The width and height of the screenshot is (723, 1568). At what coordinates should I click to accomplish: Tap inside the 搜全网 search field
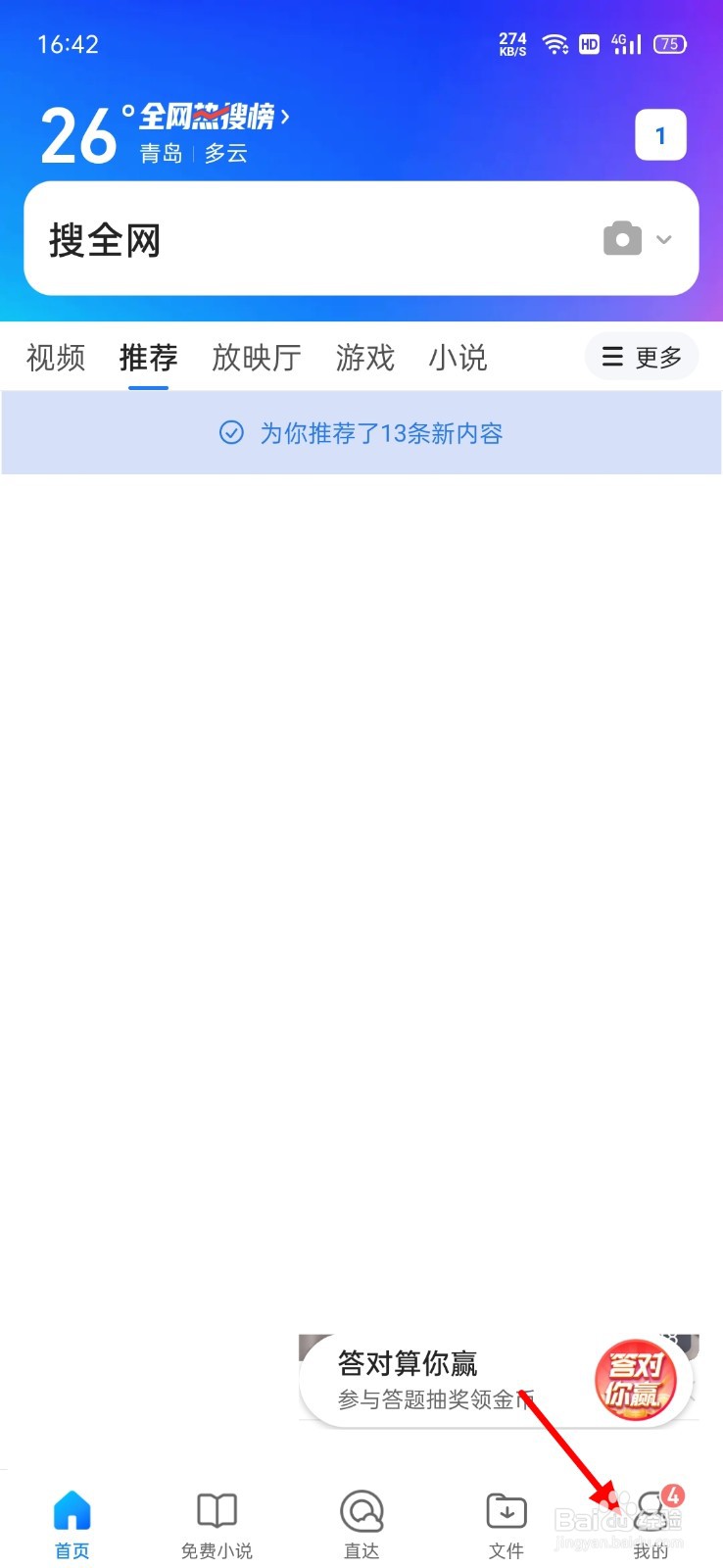294,238
